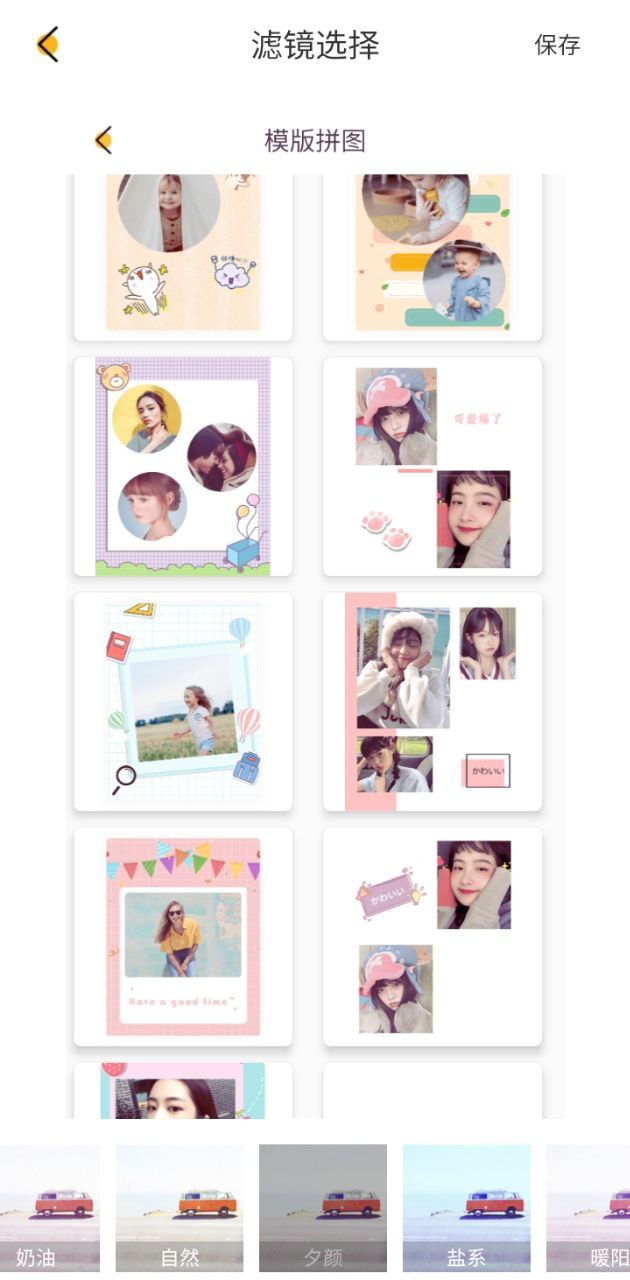Switch to the 盐系 filter
The width and height of the screenshot is (630, 1280).
pyautogui.click(x=466, y=1208)
